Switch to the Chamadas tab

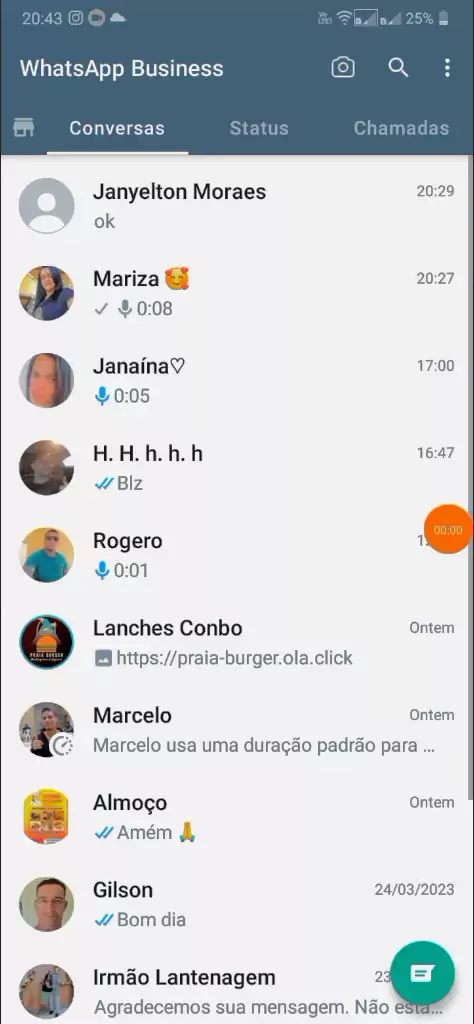click(401, 128)
